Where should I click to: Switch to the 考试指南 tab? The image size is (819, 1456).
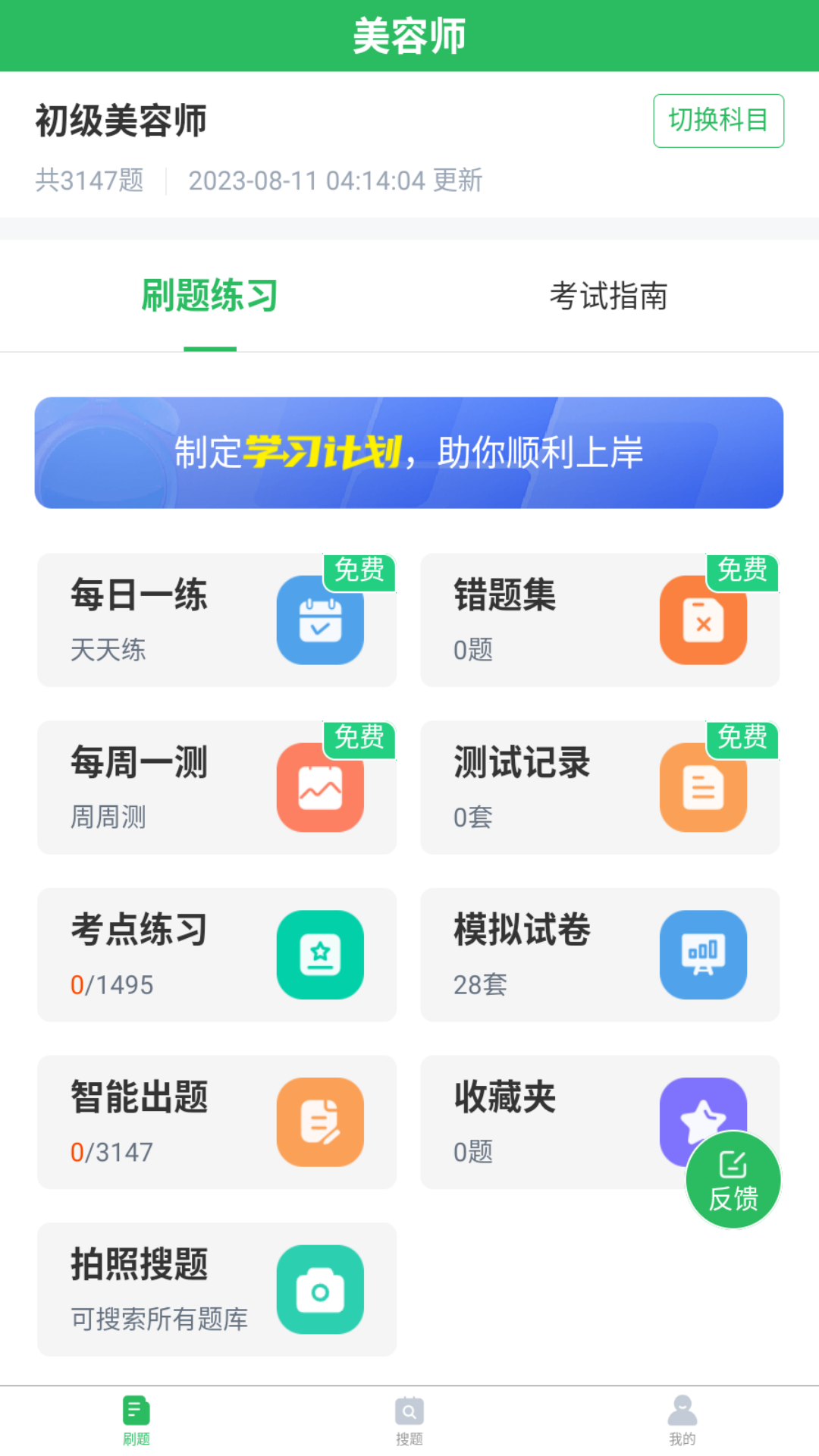609,297
